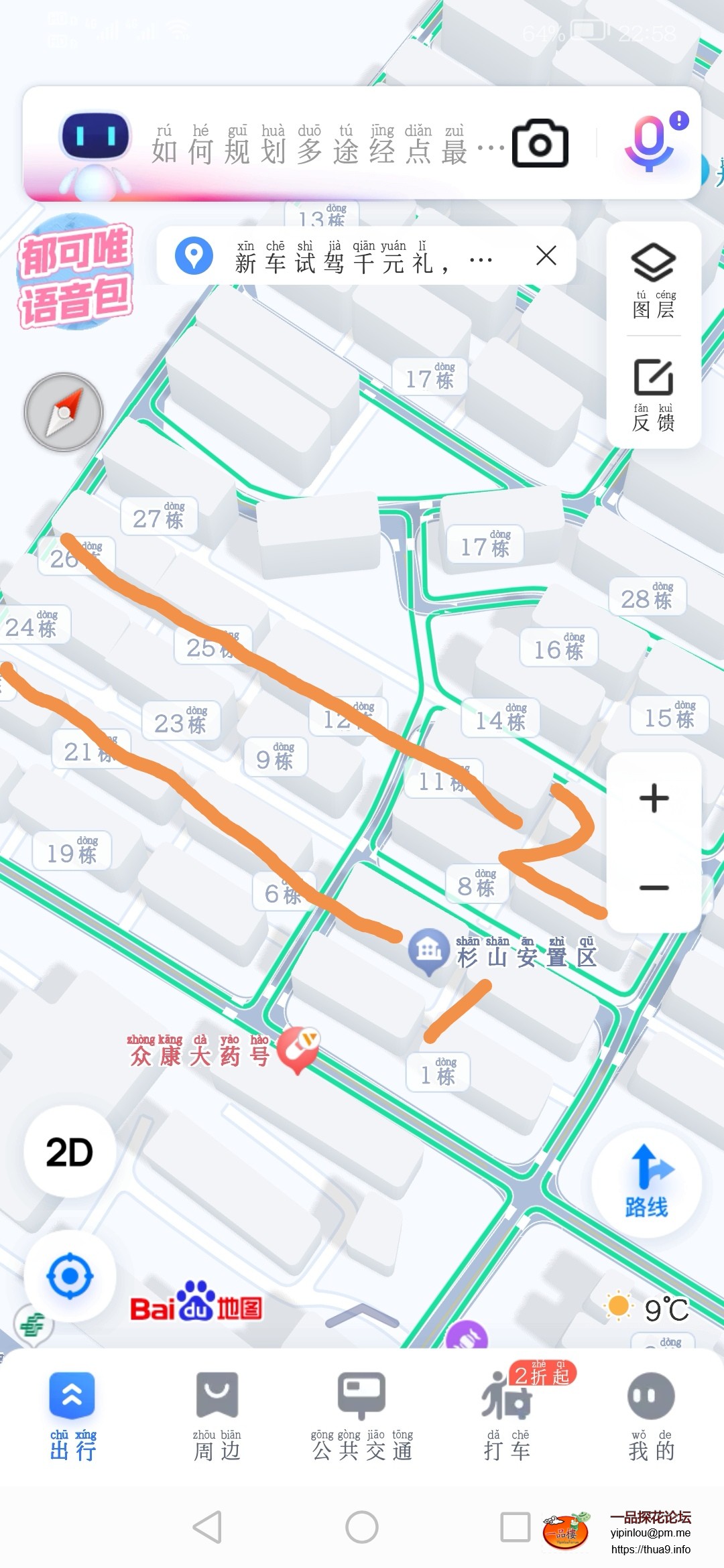Tap the system back button
724x1568 pixels.
tap(208, 1527)
